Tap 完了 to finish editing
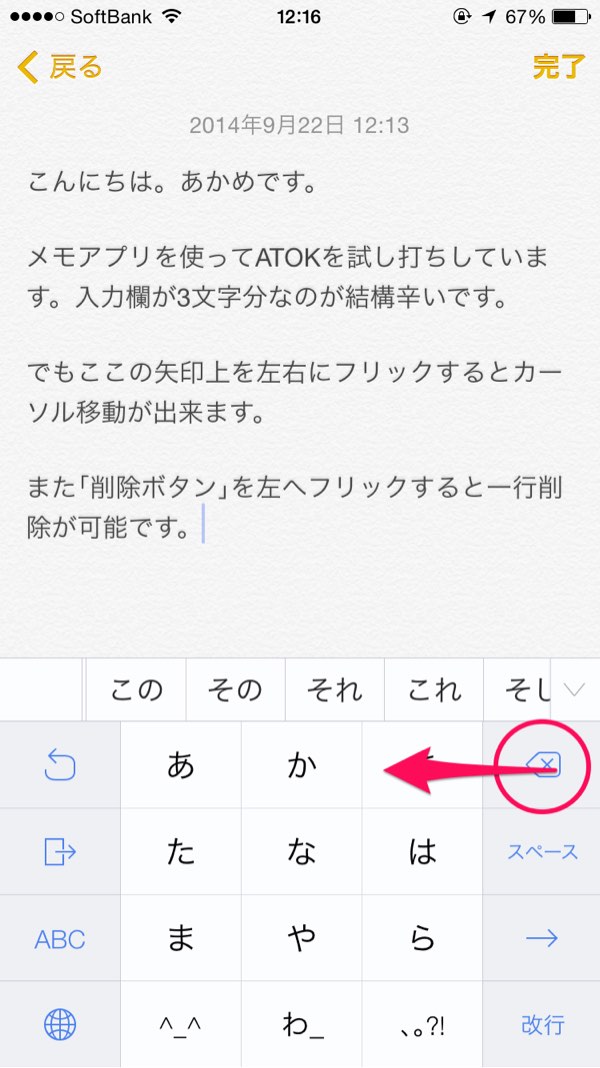600x1068 pixels. 558,67
